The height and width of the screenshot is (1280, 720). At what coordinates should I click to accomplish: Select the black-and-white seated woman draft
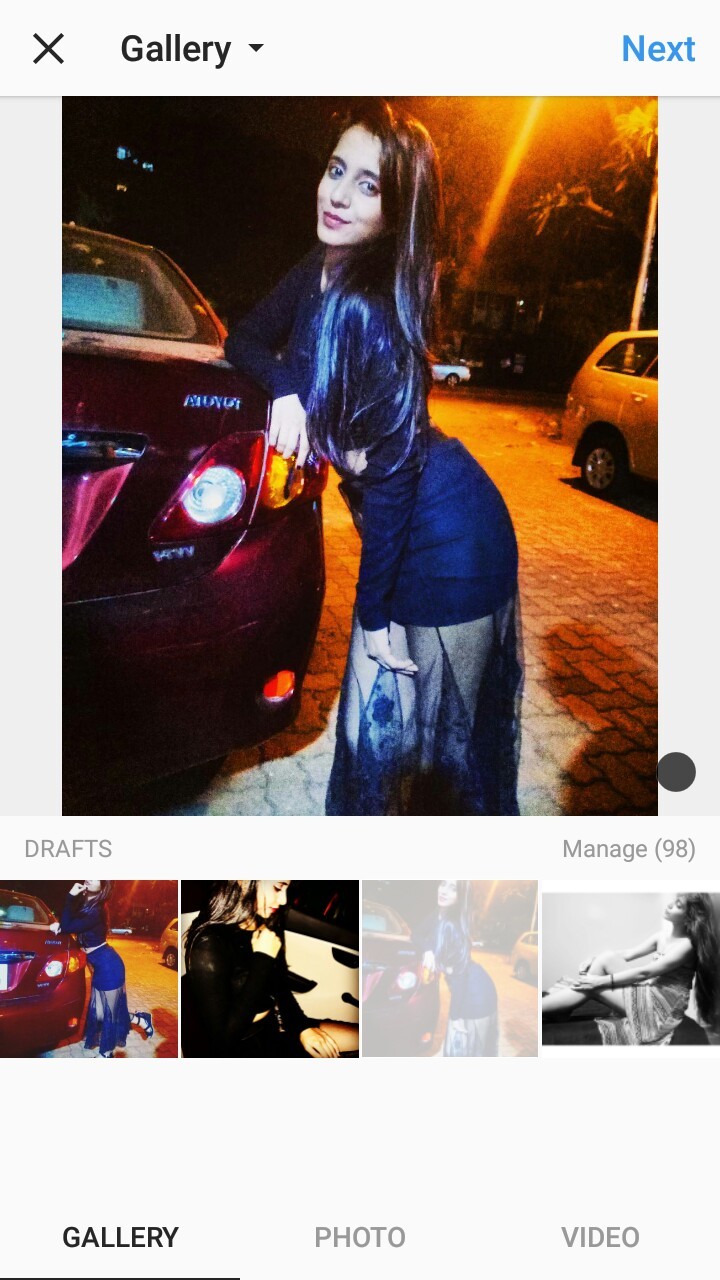630,968
